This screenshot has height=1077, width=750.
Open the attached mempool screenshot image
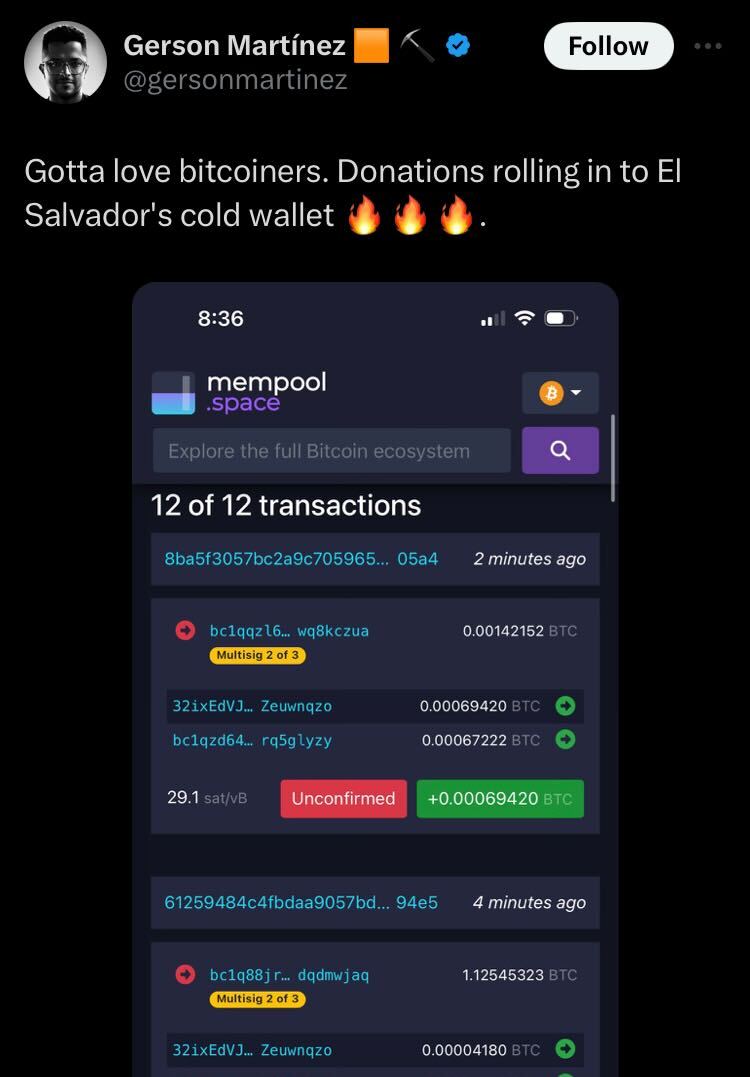375,680
